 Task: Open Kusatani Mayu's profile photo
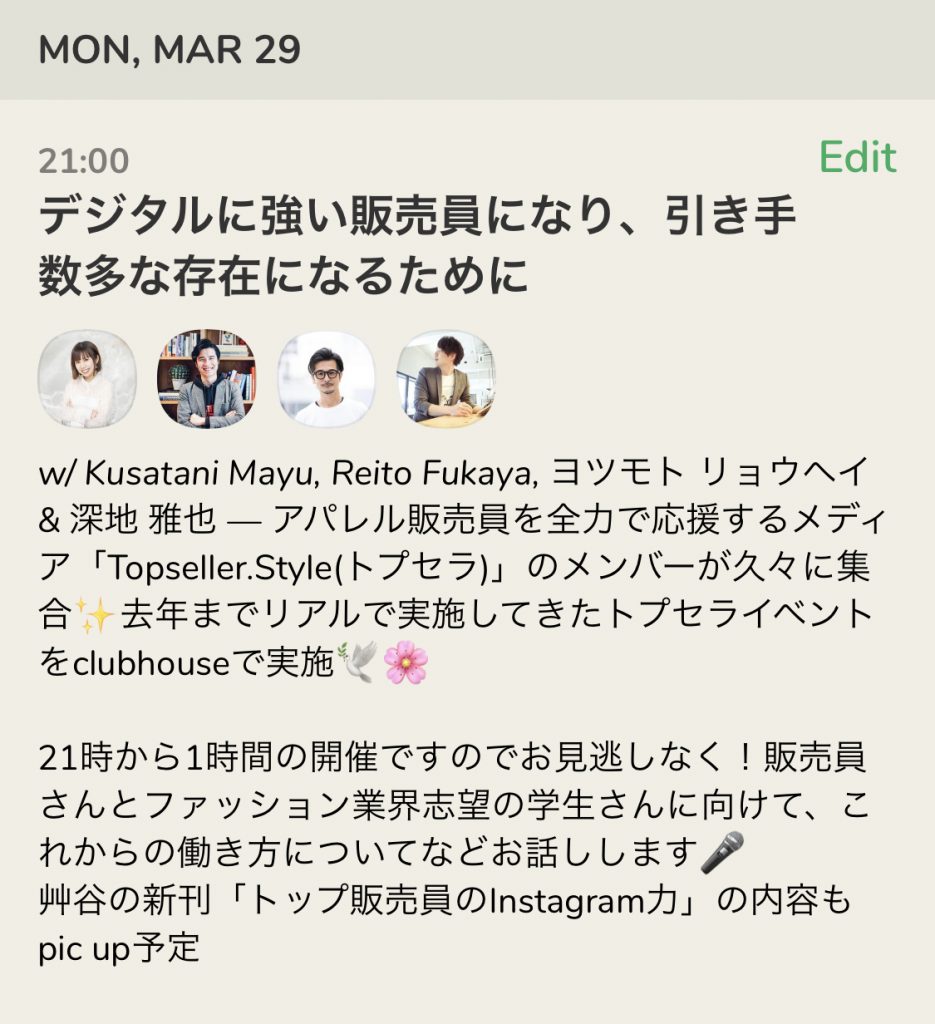tap(86, 379)
